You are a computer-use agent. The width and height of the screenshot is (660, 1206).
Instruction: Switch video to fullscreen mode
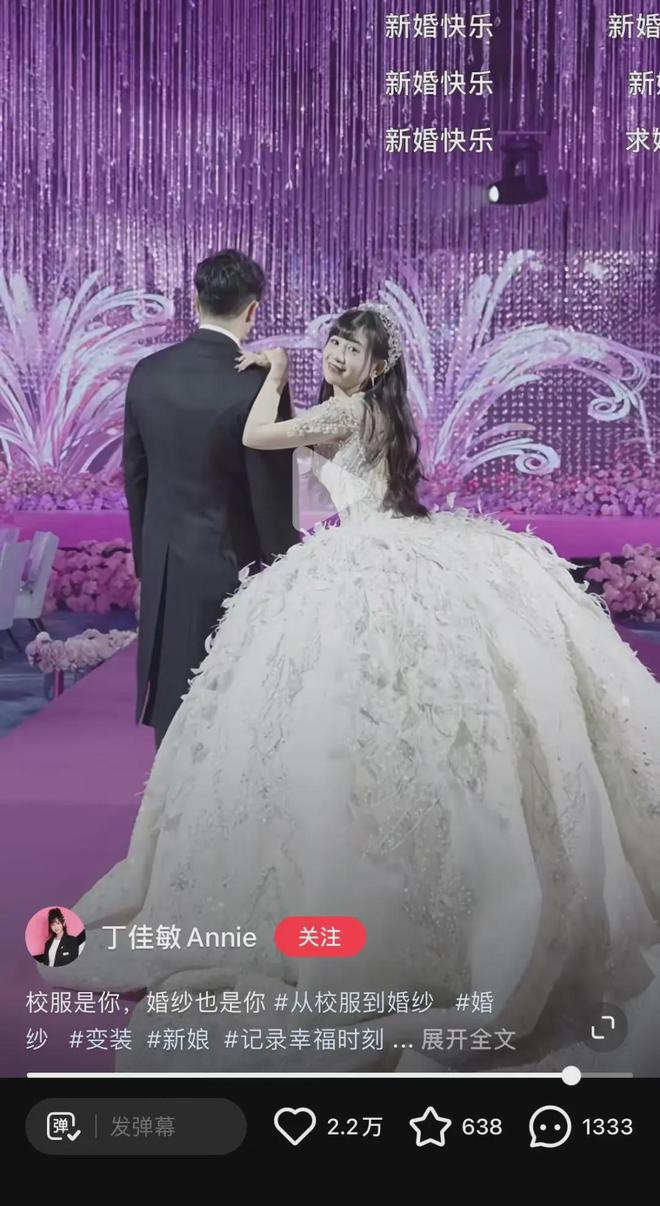click(603, 1028)
